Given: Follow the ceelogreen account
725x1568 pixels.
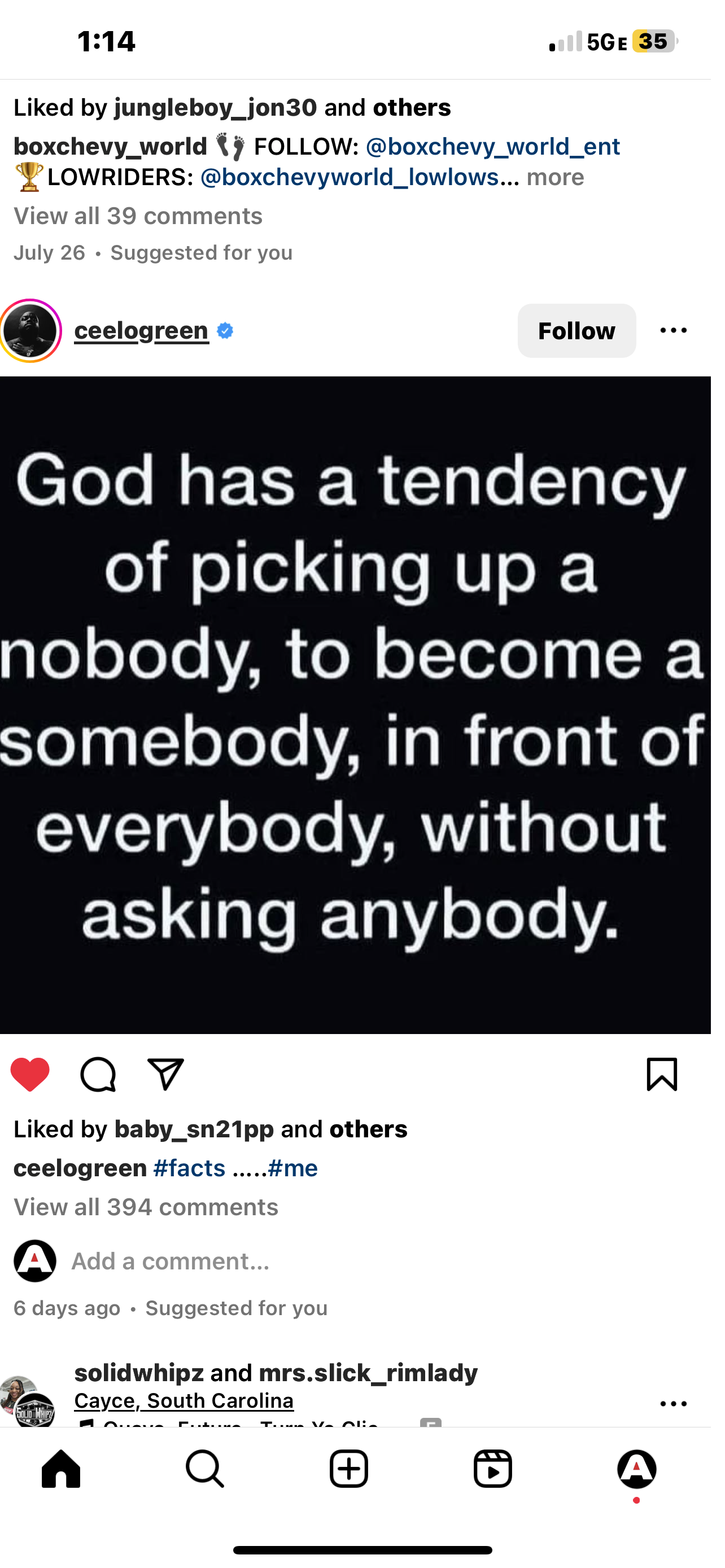Looking at the screenshot, I should (576, 331).
